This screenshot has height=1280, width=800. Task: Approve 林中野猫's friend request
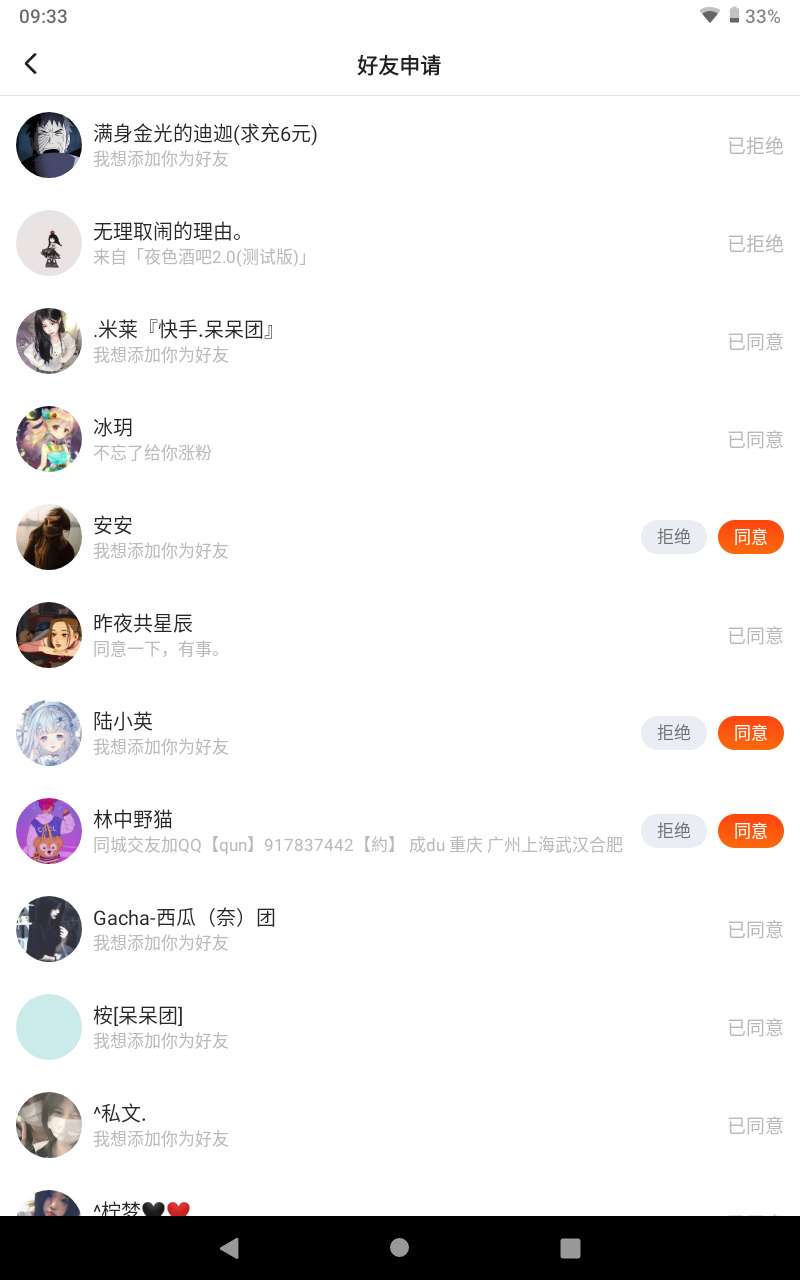pyautogui.click(x=750, y=831)
